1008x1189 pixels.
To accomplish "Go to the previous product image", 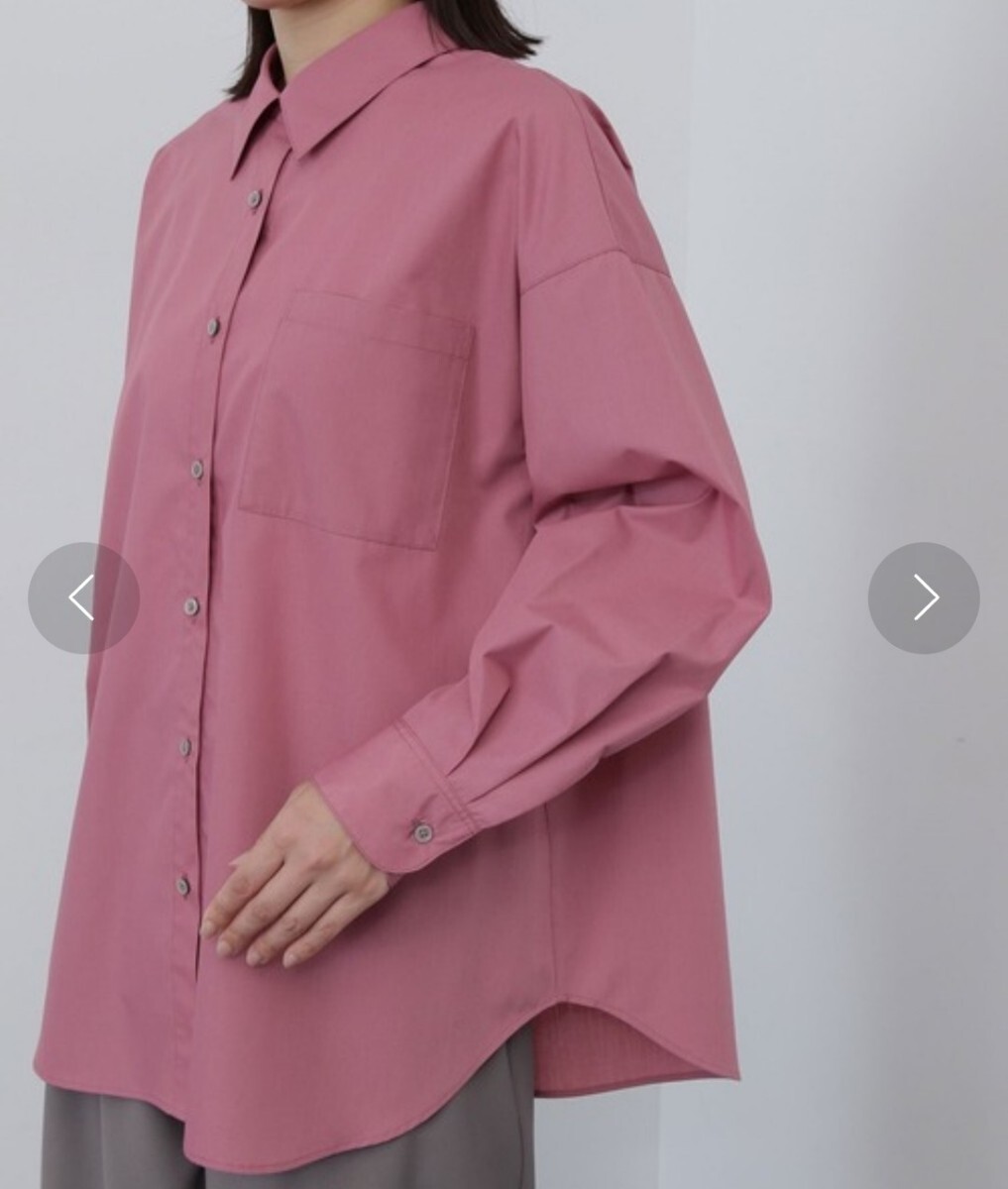I will 83,597.
